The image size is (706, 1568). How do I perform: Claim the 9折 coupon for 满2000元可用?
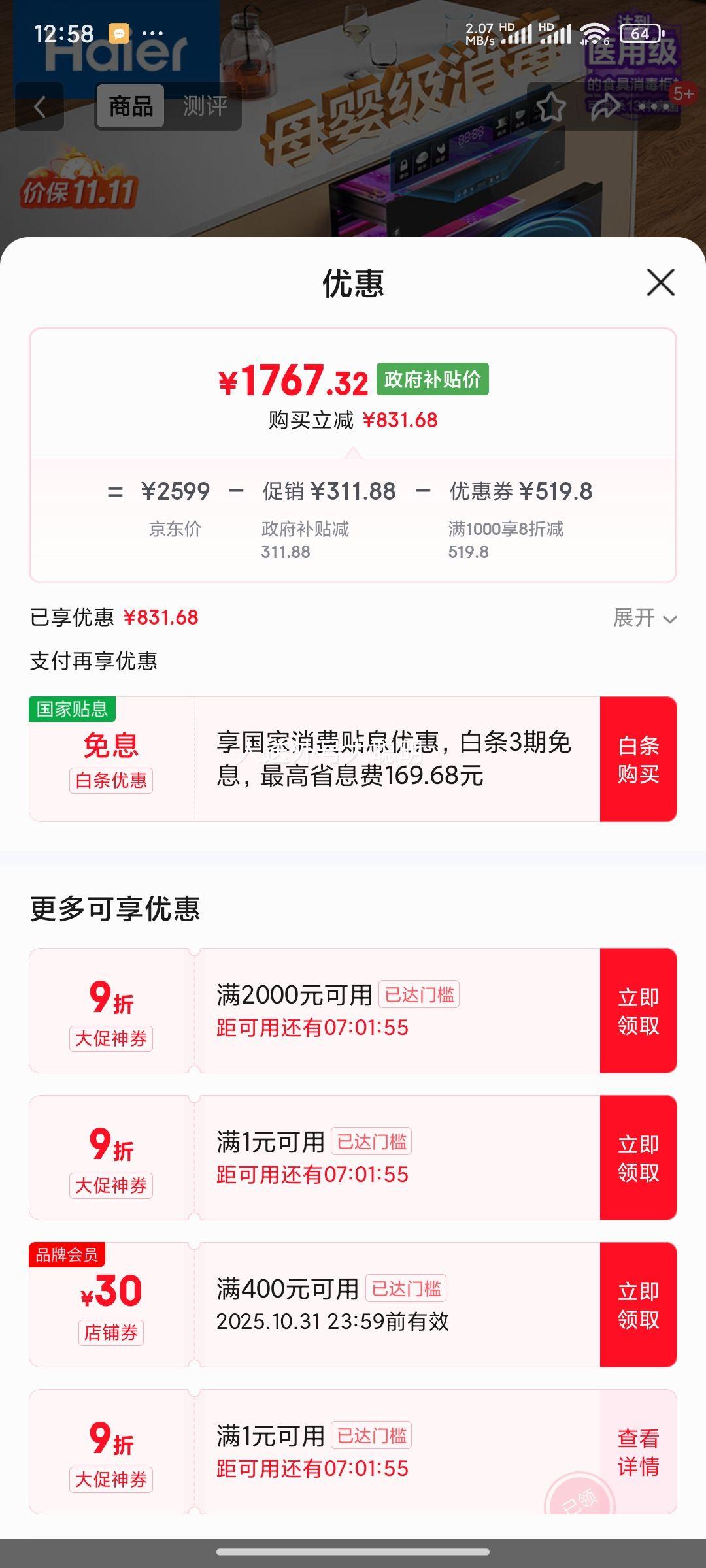coord(638,1011)
